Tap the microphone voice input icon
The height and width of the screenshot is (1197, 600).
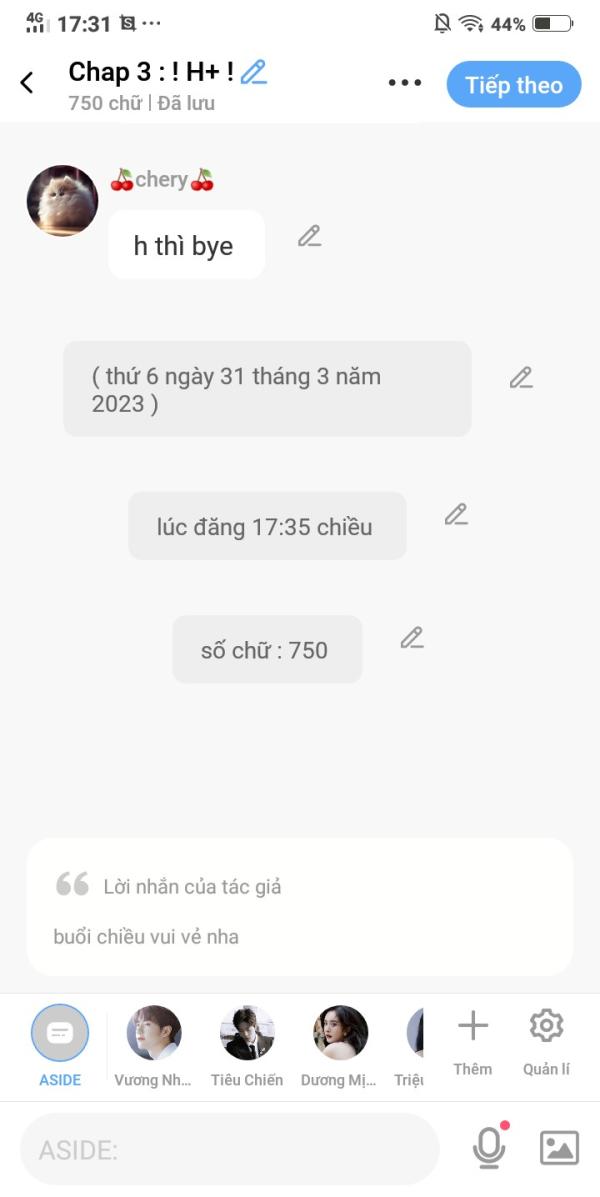click(x=489, y=1148)
